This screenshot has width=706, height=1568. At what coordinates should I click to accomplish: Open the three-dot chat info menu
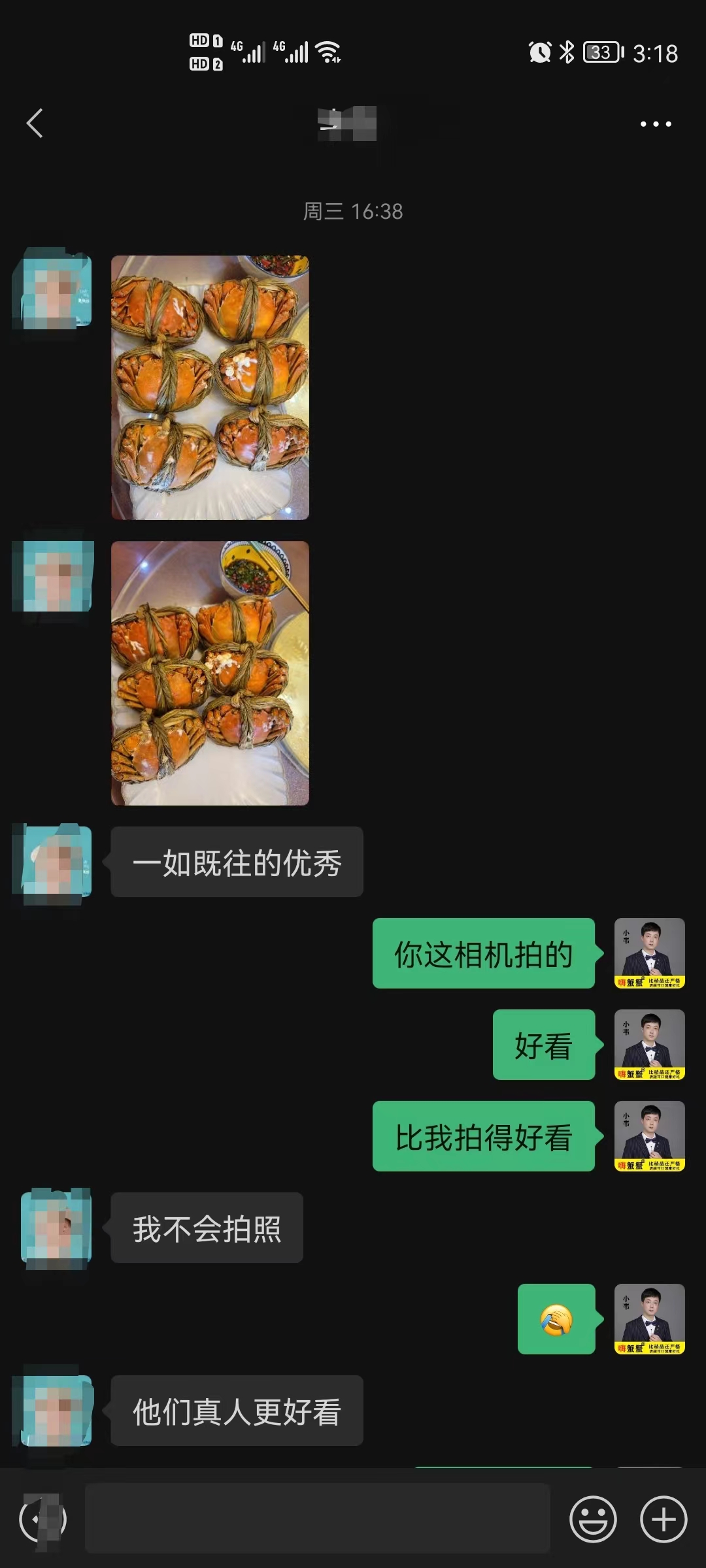655,123
